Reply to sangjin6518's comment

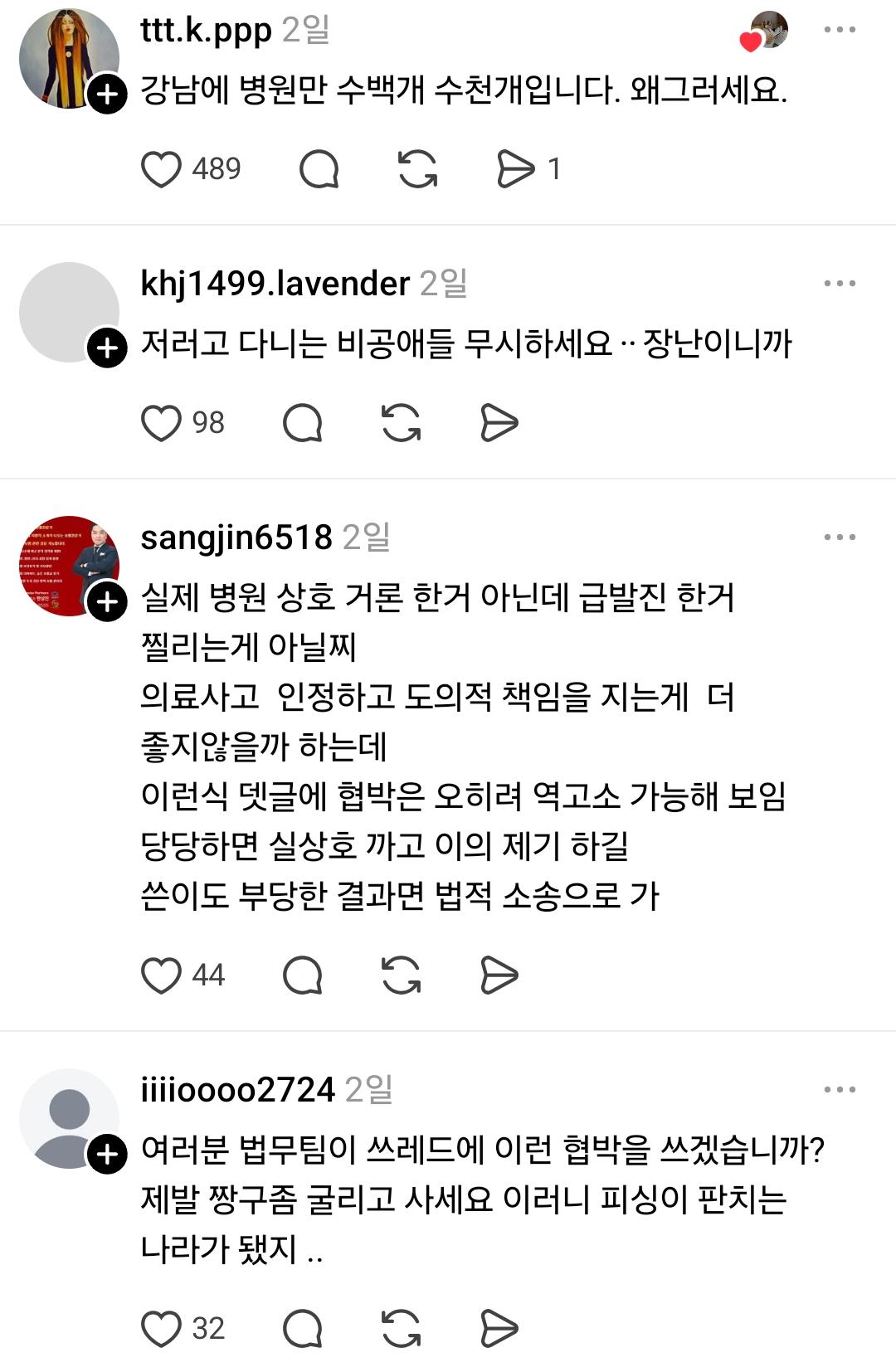coord(302,975)
